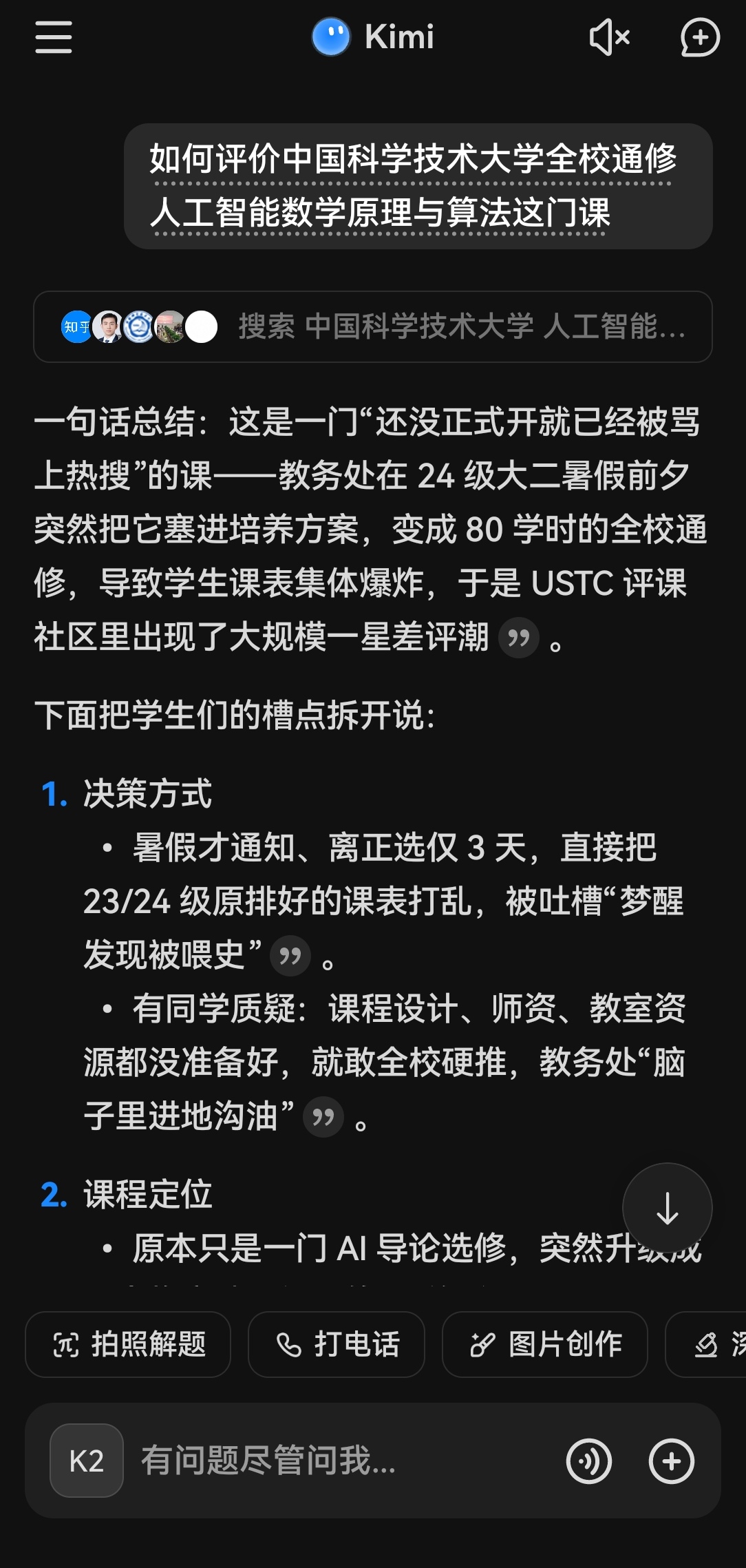Add an attachment with the plus icon
Viewport: 746px width, 1568px height.
pos(671,1461)
